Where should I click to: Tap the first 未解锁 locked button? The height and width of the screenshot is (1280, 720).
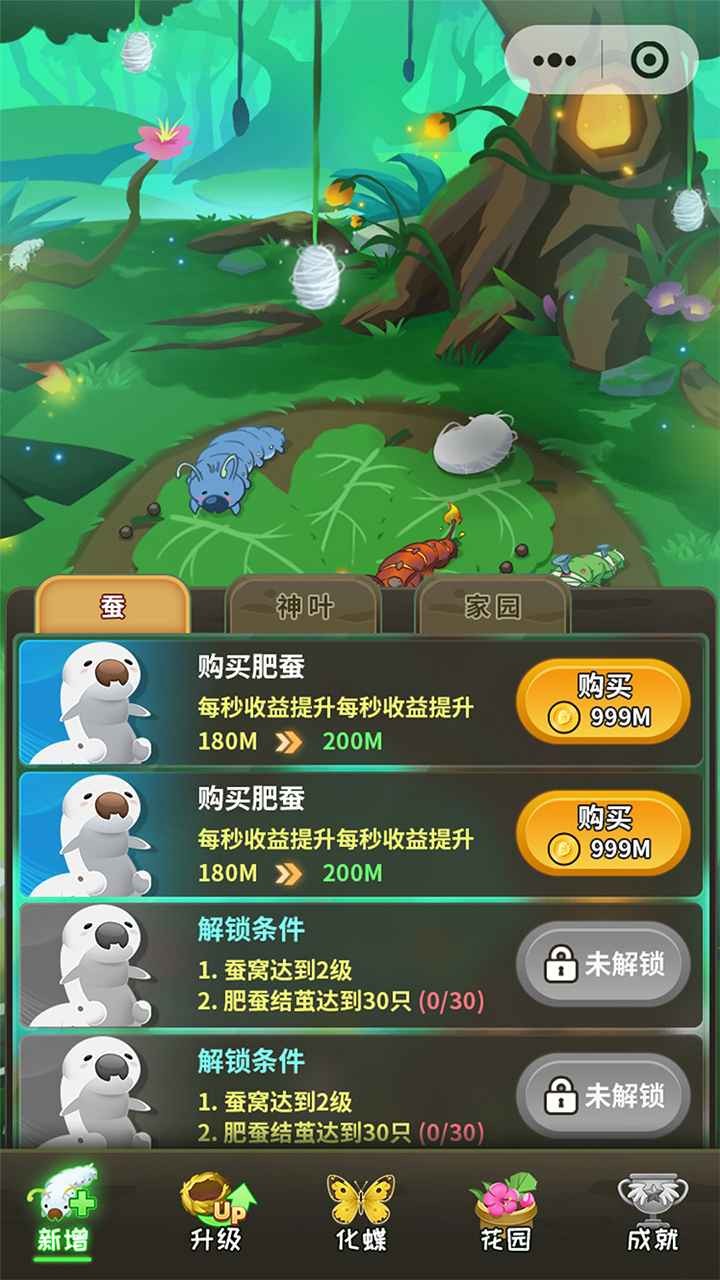click(x=603, y=964)
